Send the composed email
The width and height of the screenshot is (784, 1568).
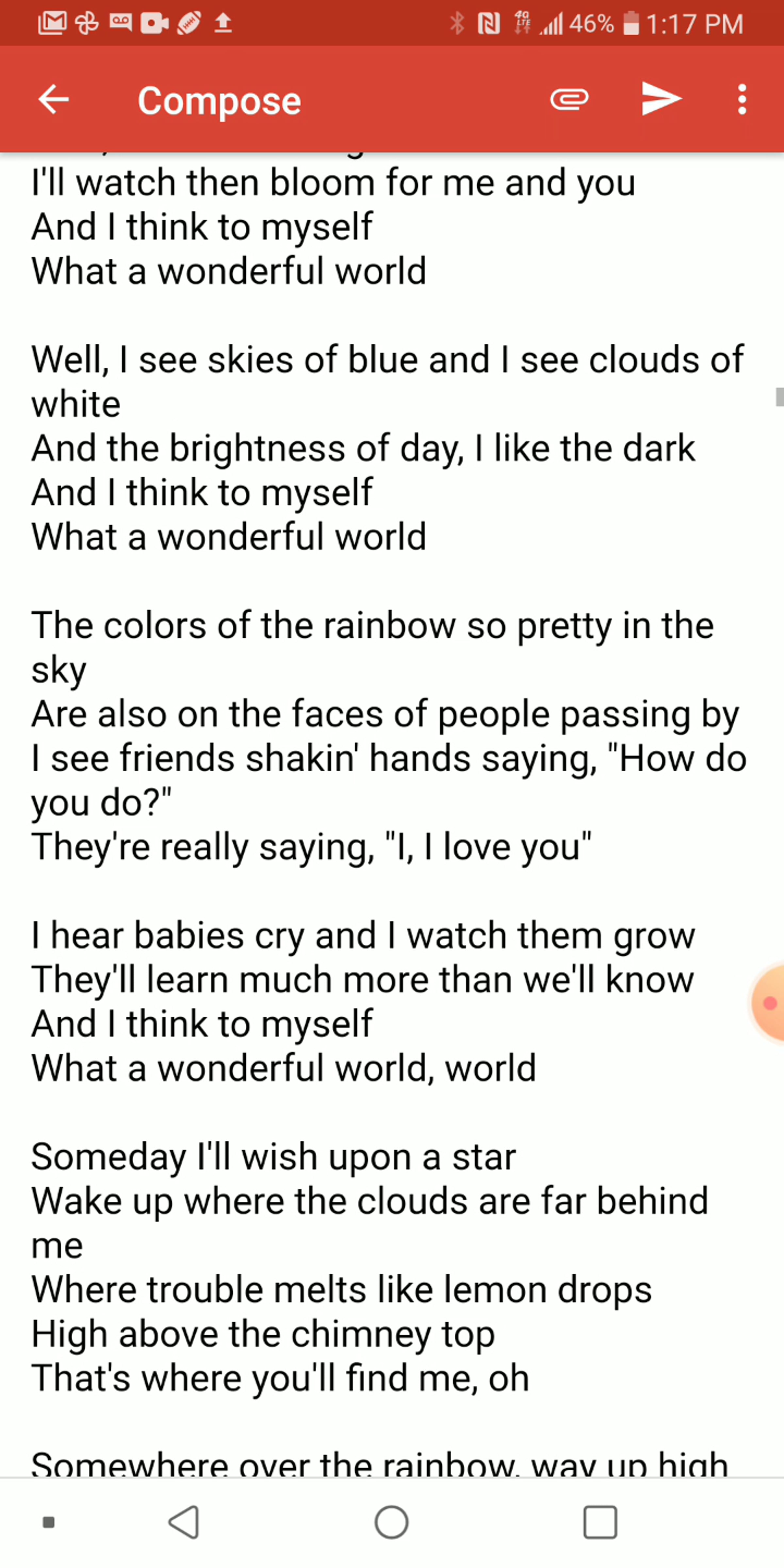point(661,99)
